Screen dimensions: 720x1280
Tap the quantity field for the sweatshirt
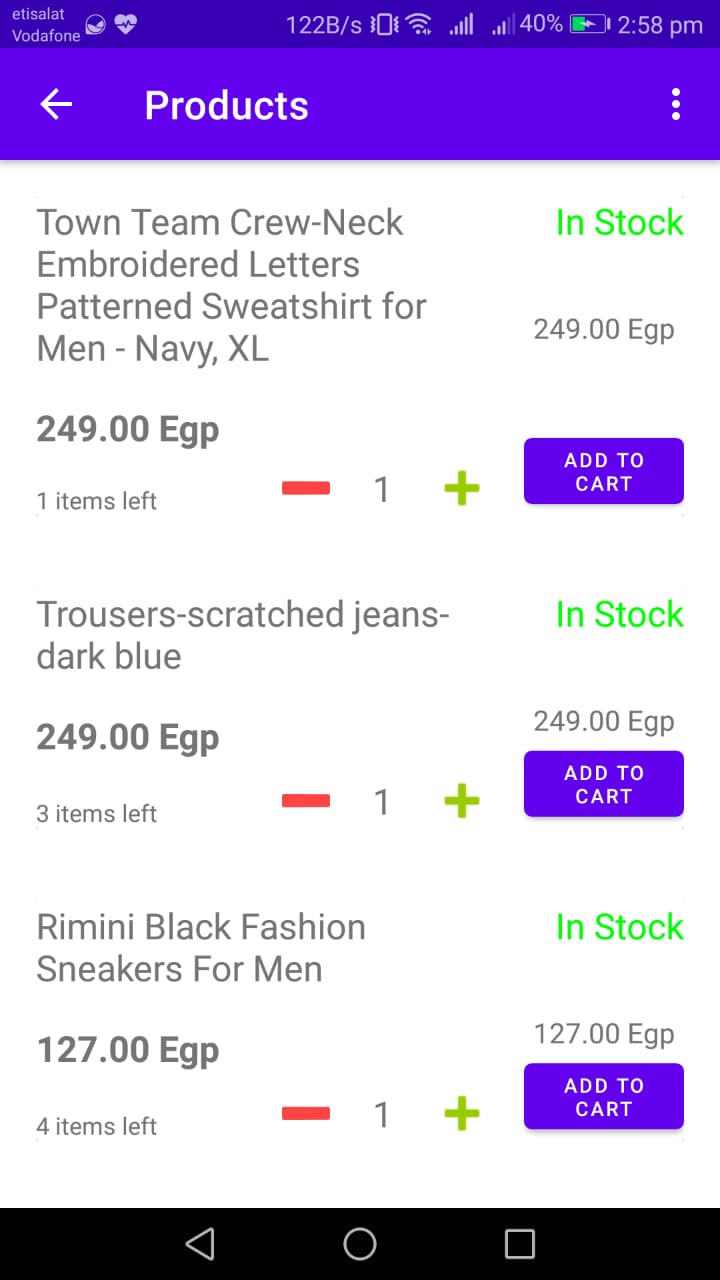pos(381,489)
